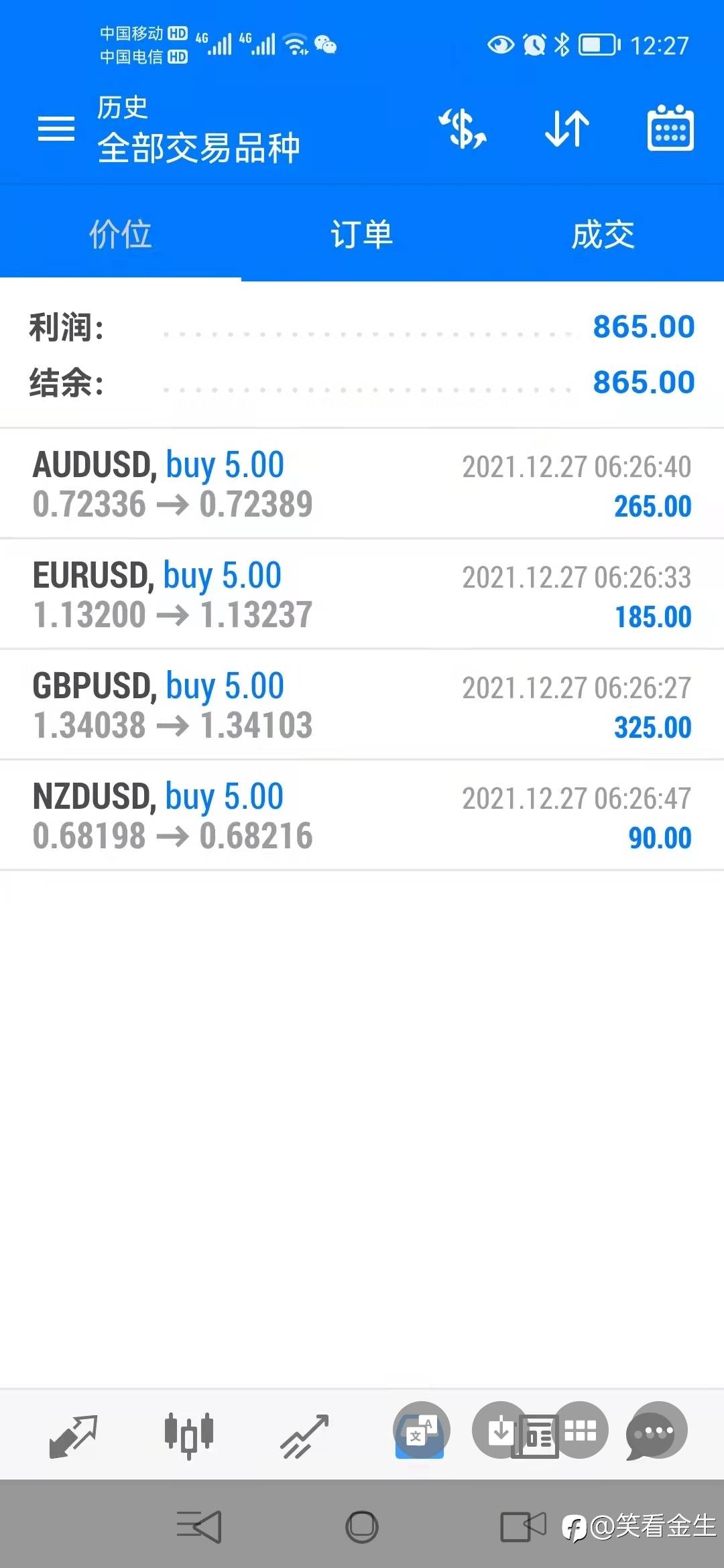
Task: Open the candlestick chart tab
Action: [189, 1435]
